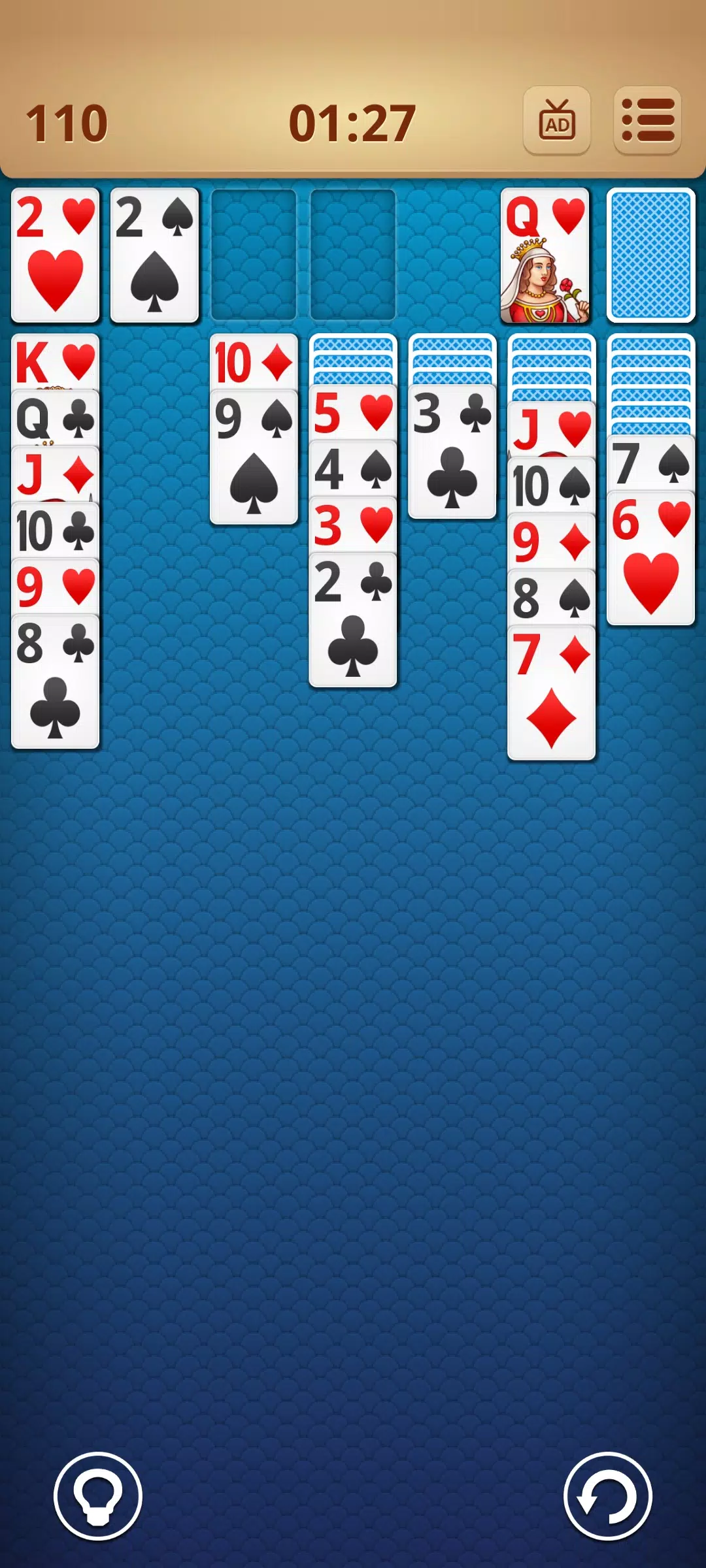Undo the last move

[x=607, y=1495]
